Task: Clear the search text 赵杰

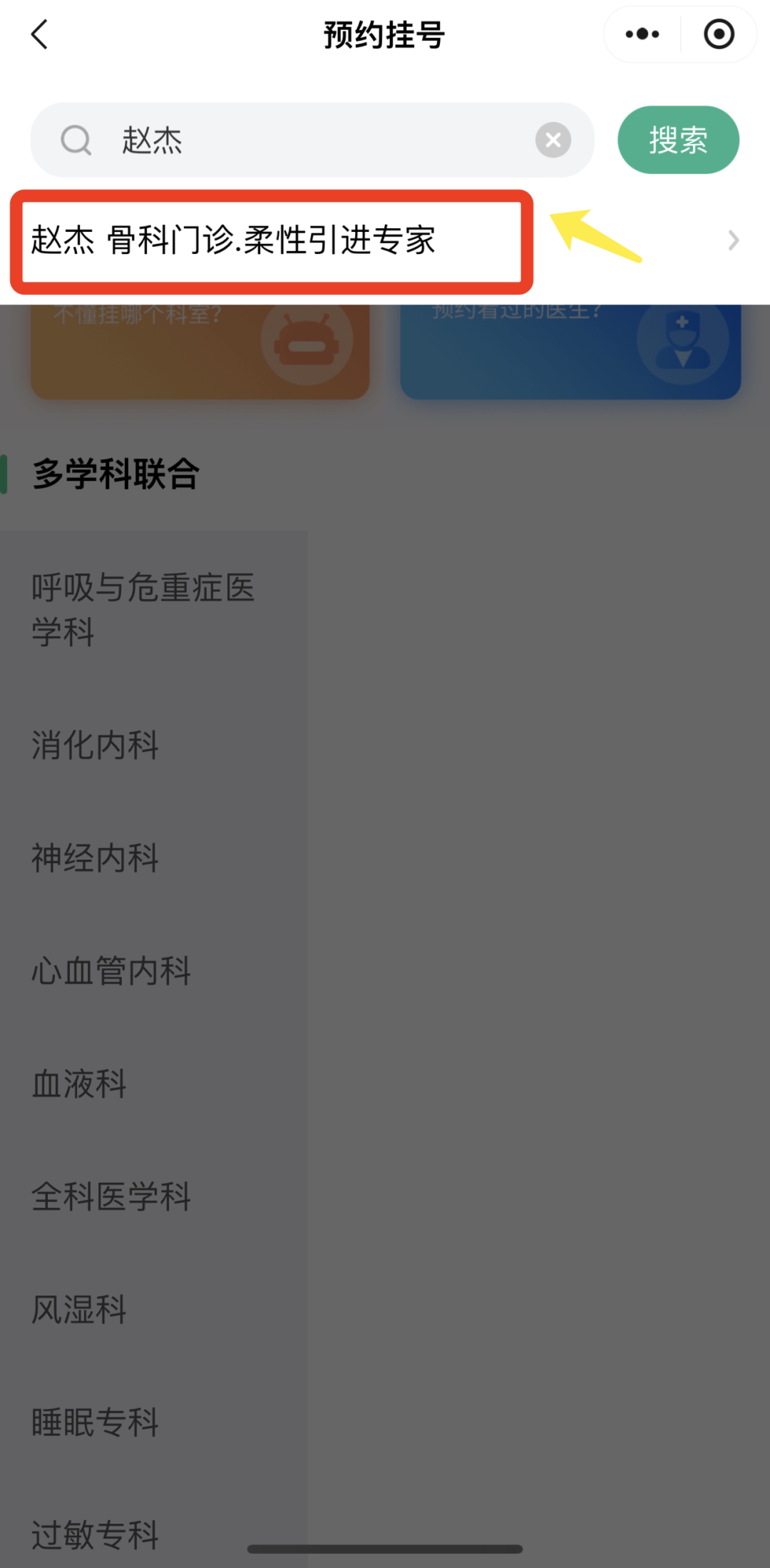Action: pyautogui.click(x=553, y=140)
